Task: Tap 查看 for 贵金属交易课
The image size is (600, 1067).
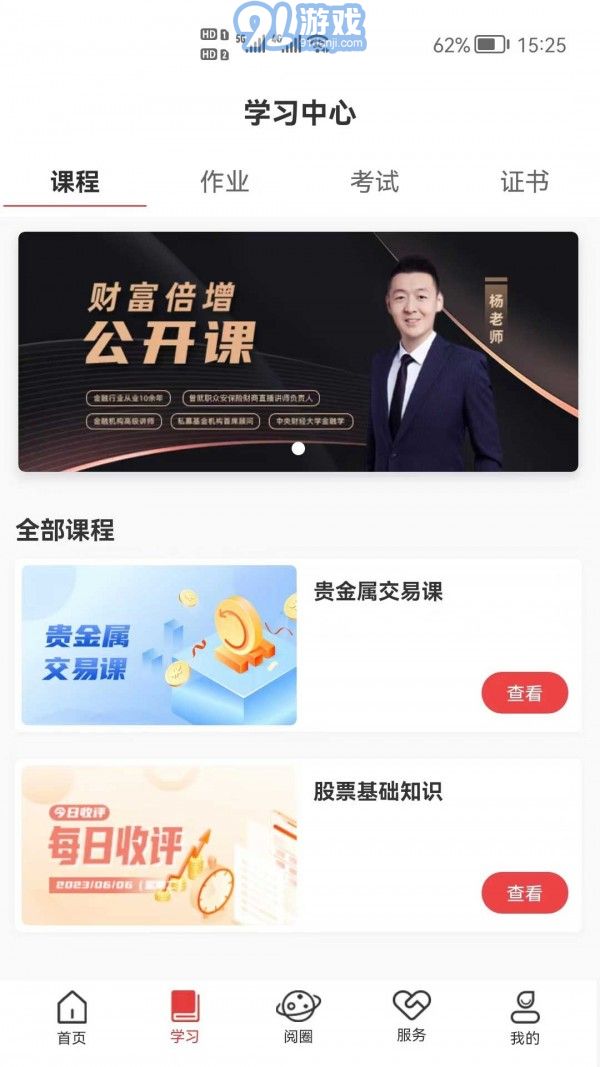Action: click(x=524, y=693)
